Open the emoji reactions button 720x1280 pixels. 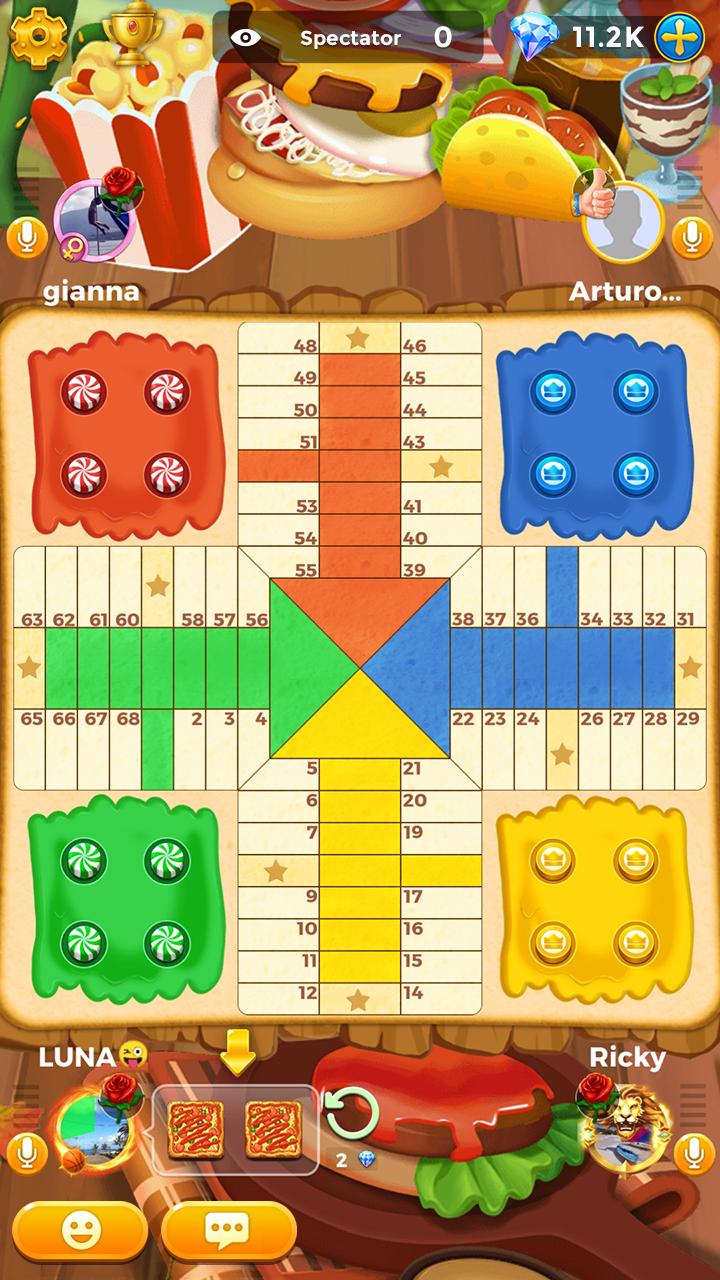(x=81, y=1231)
